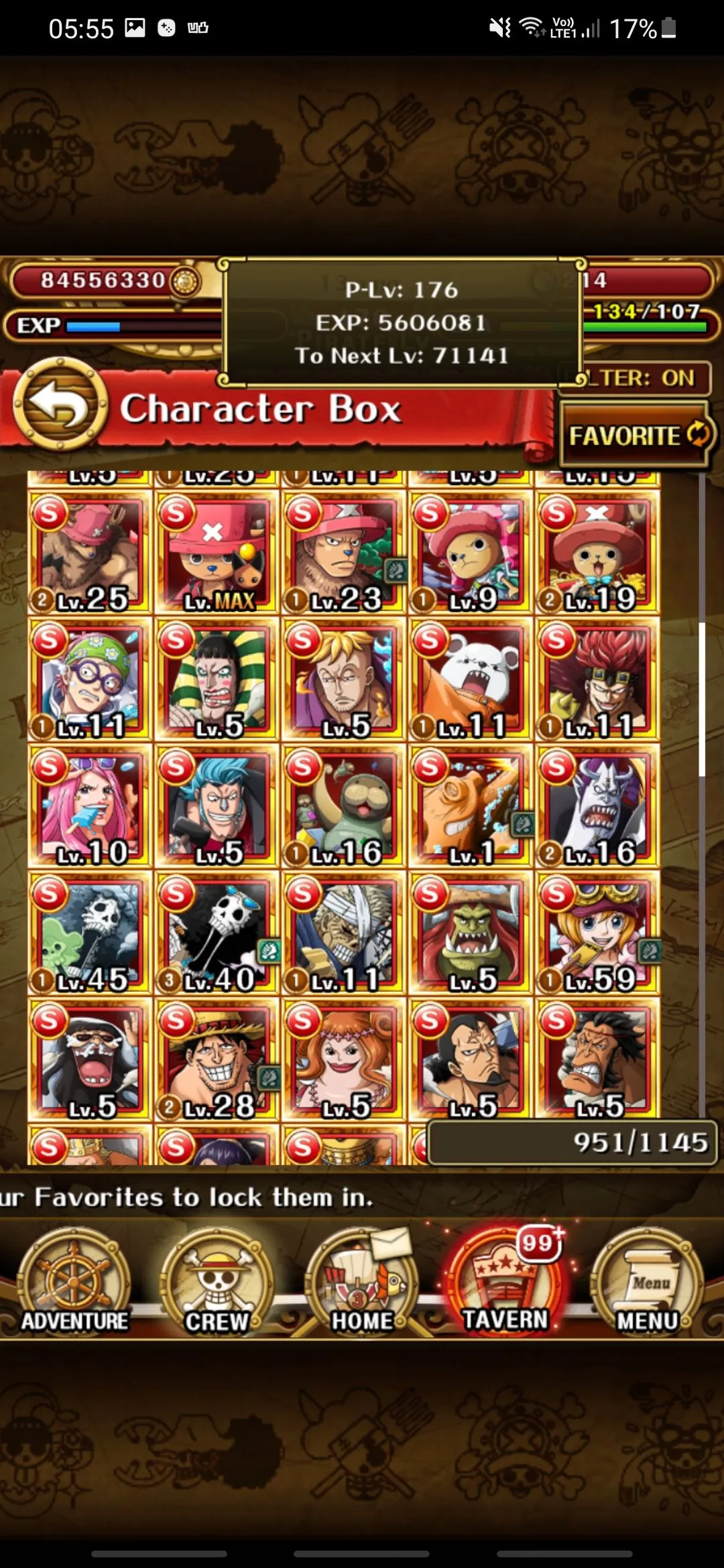Select the Lv.1 orange character

click(471, 806)
